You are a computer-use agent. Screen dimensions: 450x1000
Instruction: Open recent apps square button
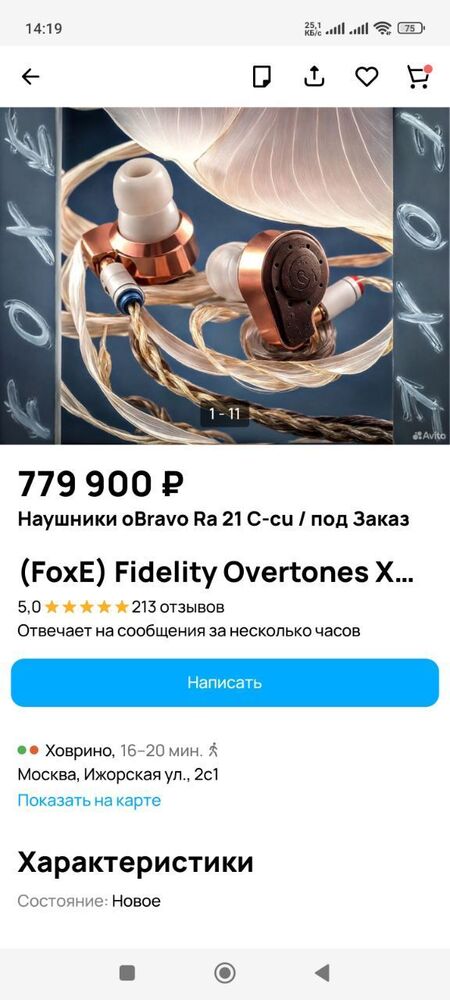(x=127, y=973)
